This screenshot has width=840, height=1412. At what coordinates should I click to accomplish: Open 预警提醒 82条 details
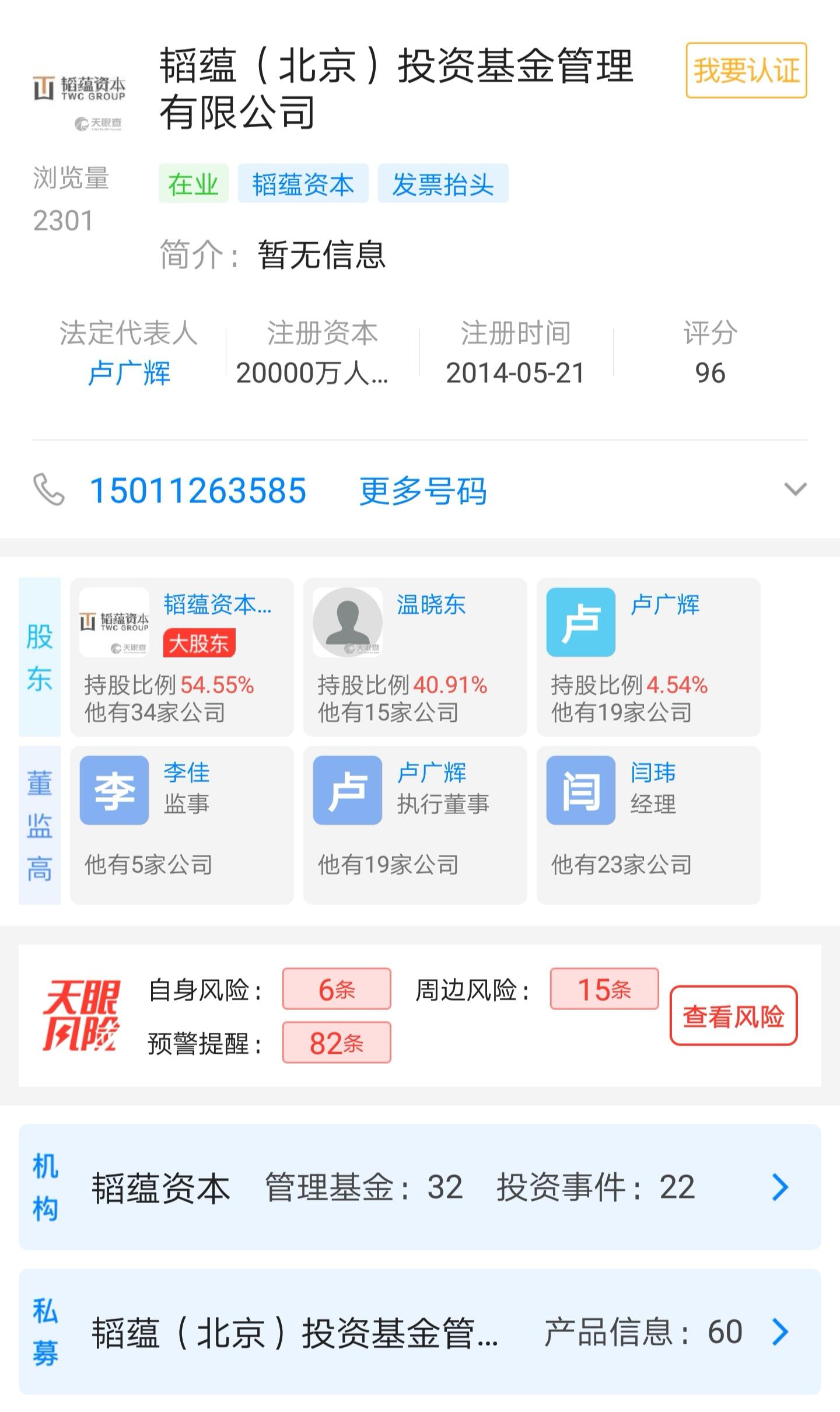[x=337, y=1043]
